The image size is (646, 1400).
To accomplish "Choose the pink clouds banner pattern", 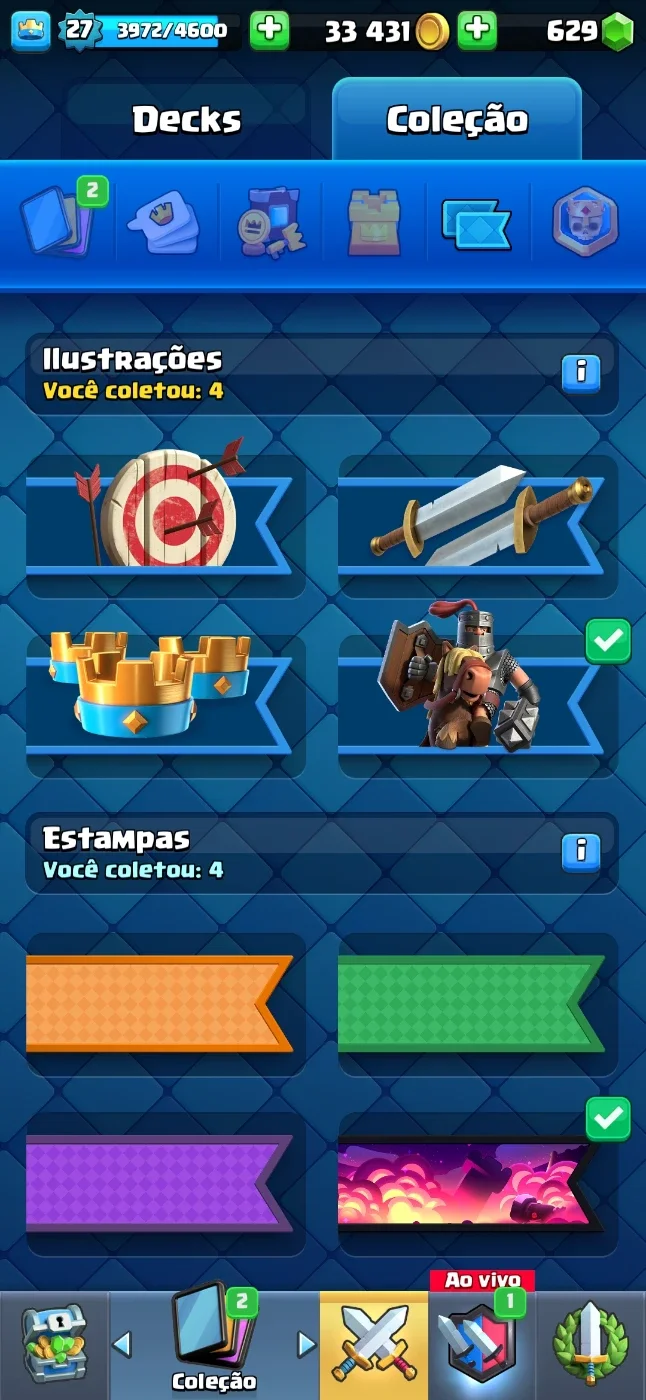I will coord(478,1184).
